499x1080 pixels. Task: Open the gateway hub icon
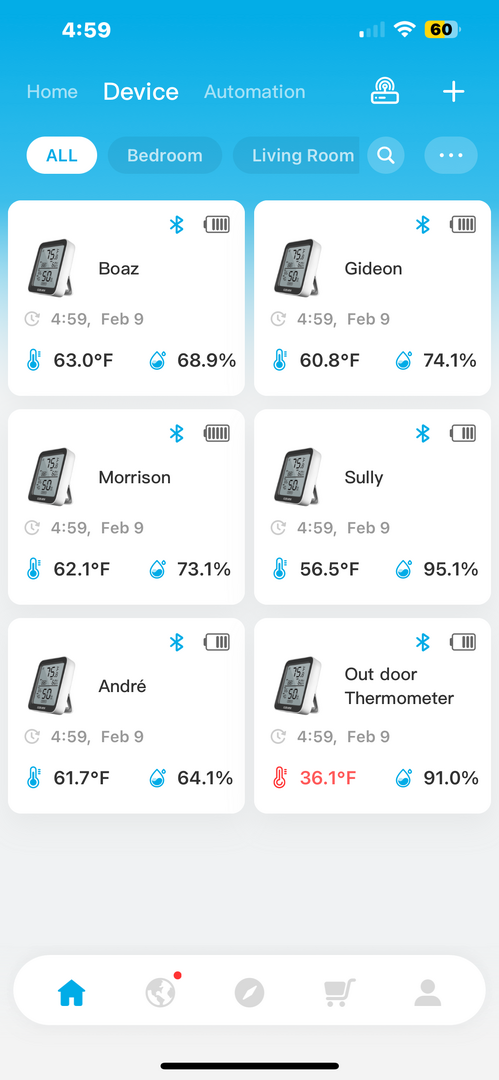(x=385, y=91)
